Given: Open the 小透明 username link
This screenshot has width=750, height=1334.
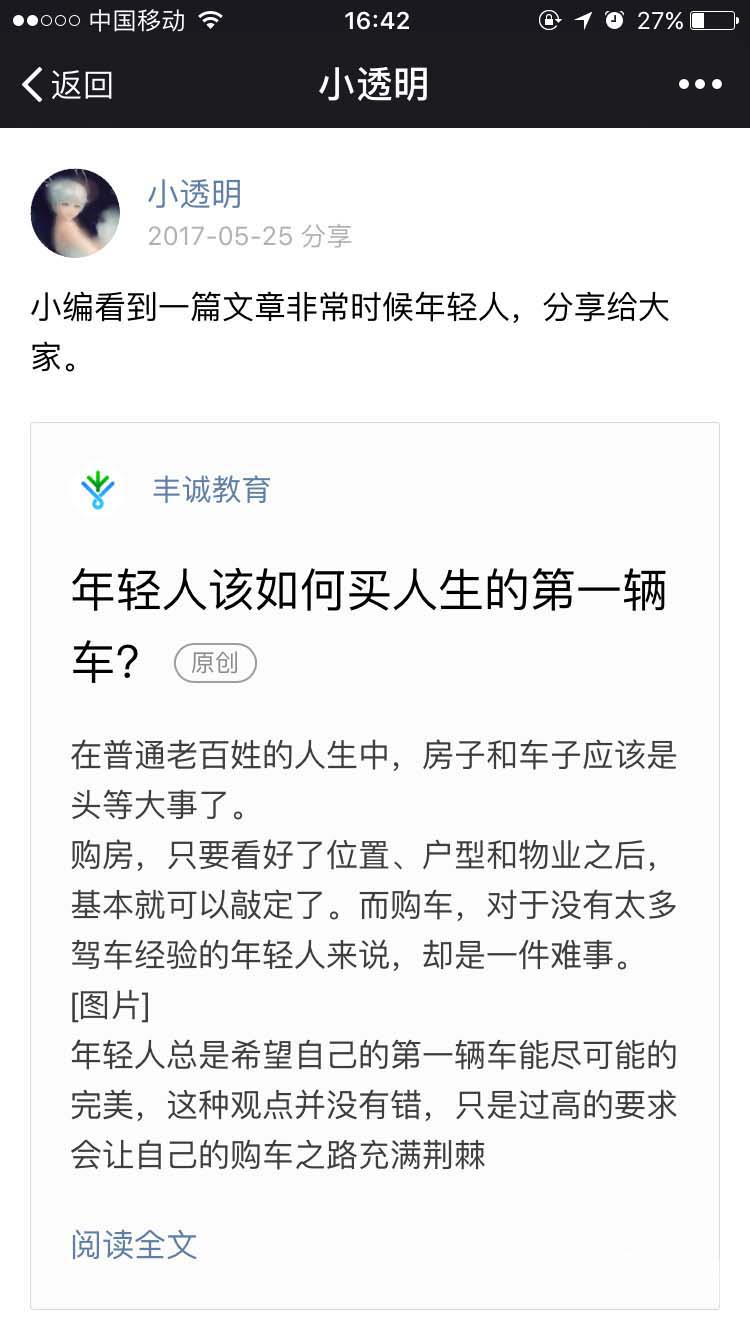Looking at the screenshot, I should tap(195, 194).
